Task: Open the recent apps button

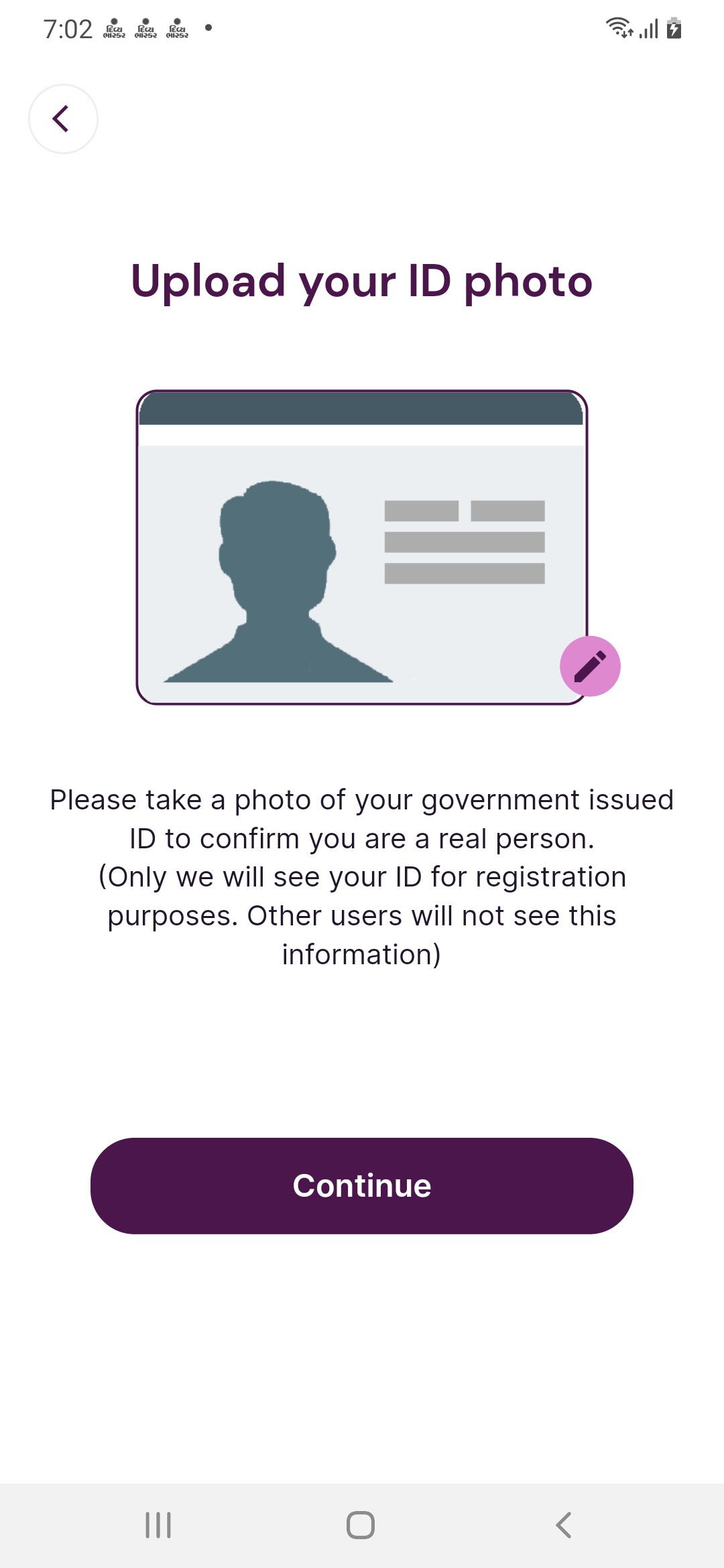Action: click(x=158, y=1525)
